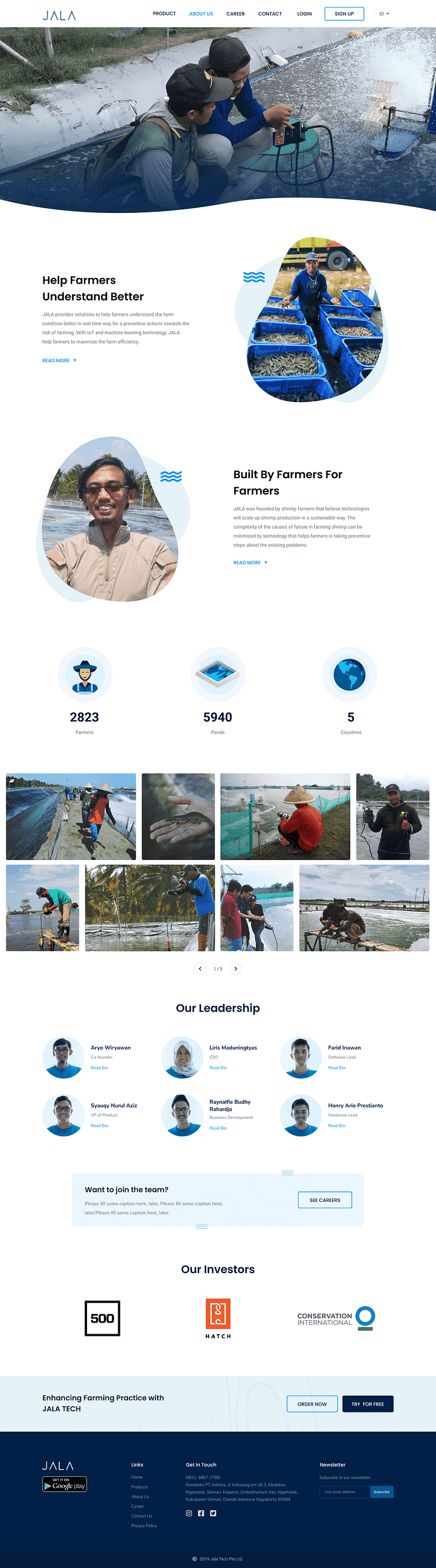Read more under Help Farmers Understand Better
The height and width of the screenshot is (1568, 436).
point(59,360)
